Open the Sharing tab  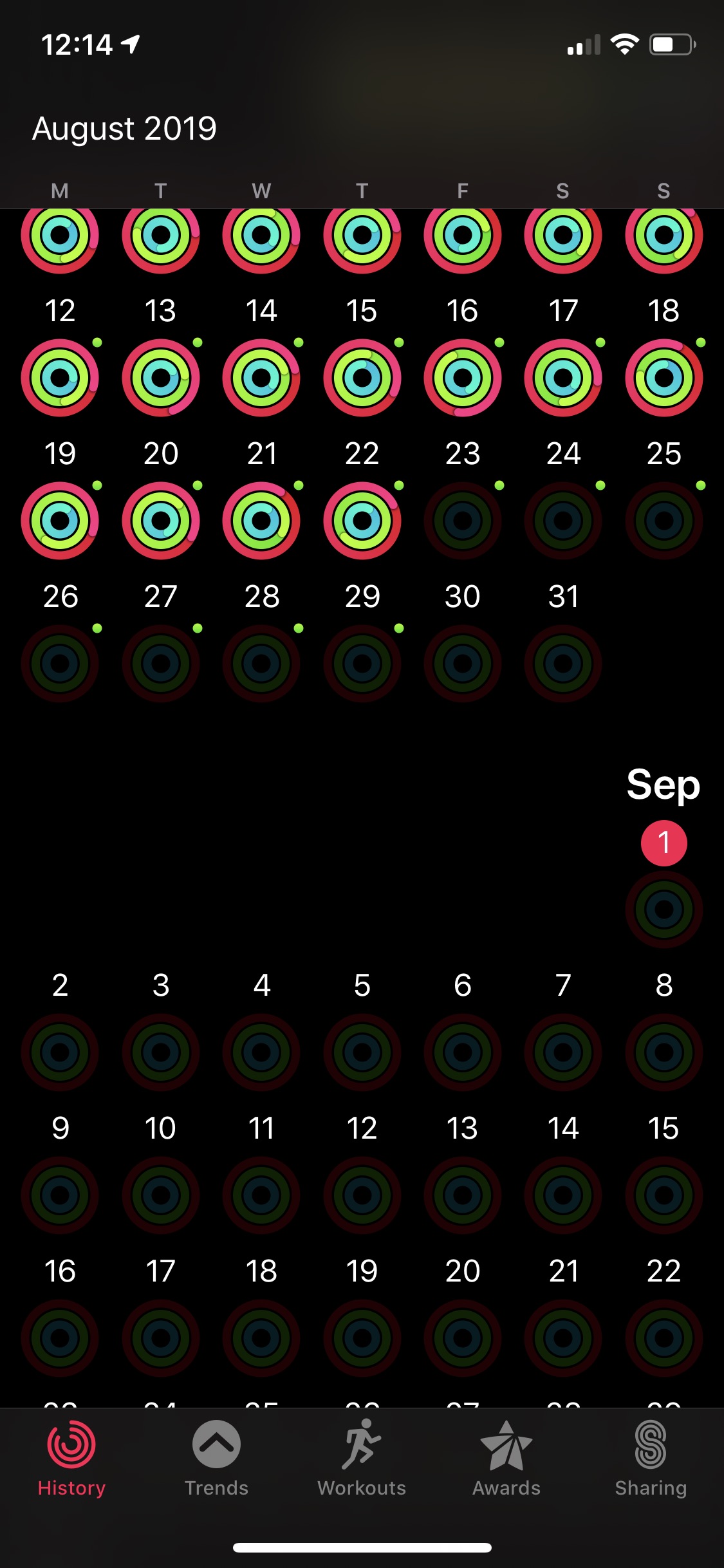(651, 1459)
